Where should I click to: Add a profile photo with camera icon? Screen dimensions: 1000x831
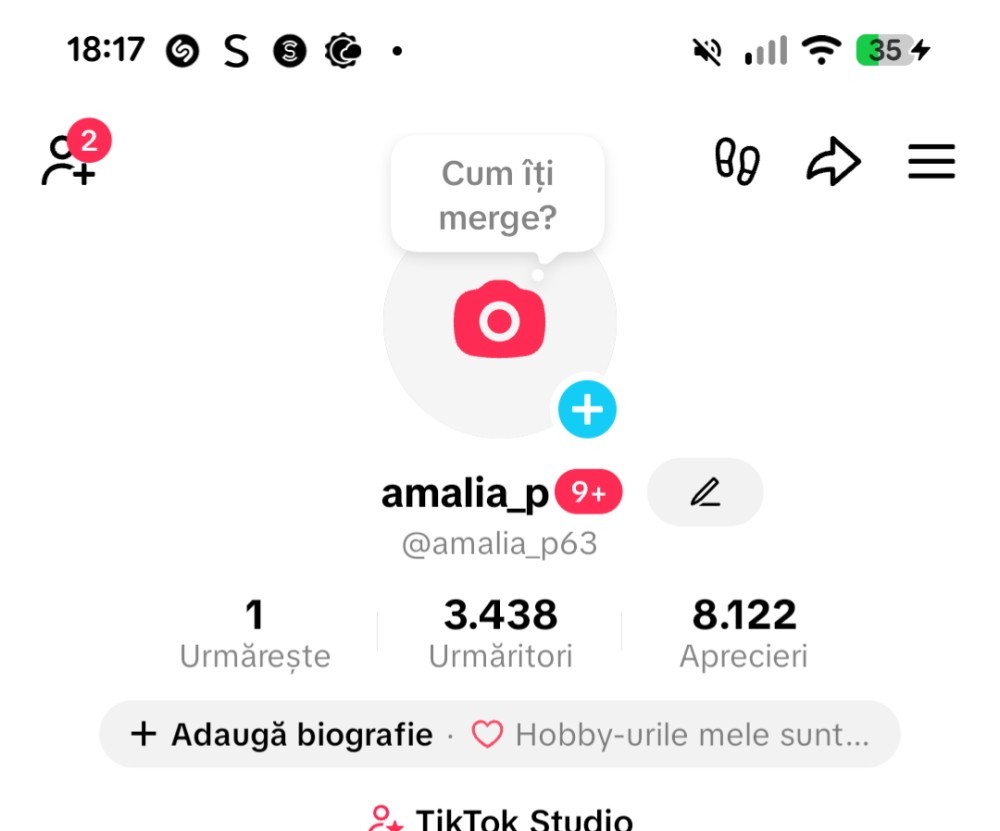pos(499,320)
